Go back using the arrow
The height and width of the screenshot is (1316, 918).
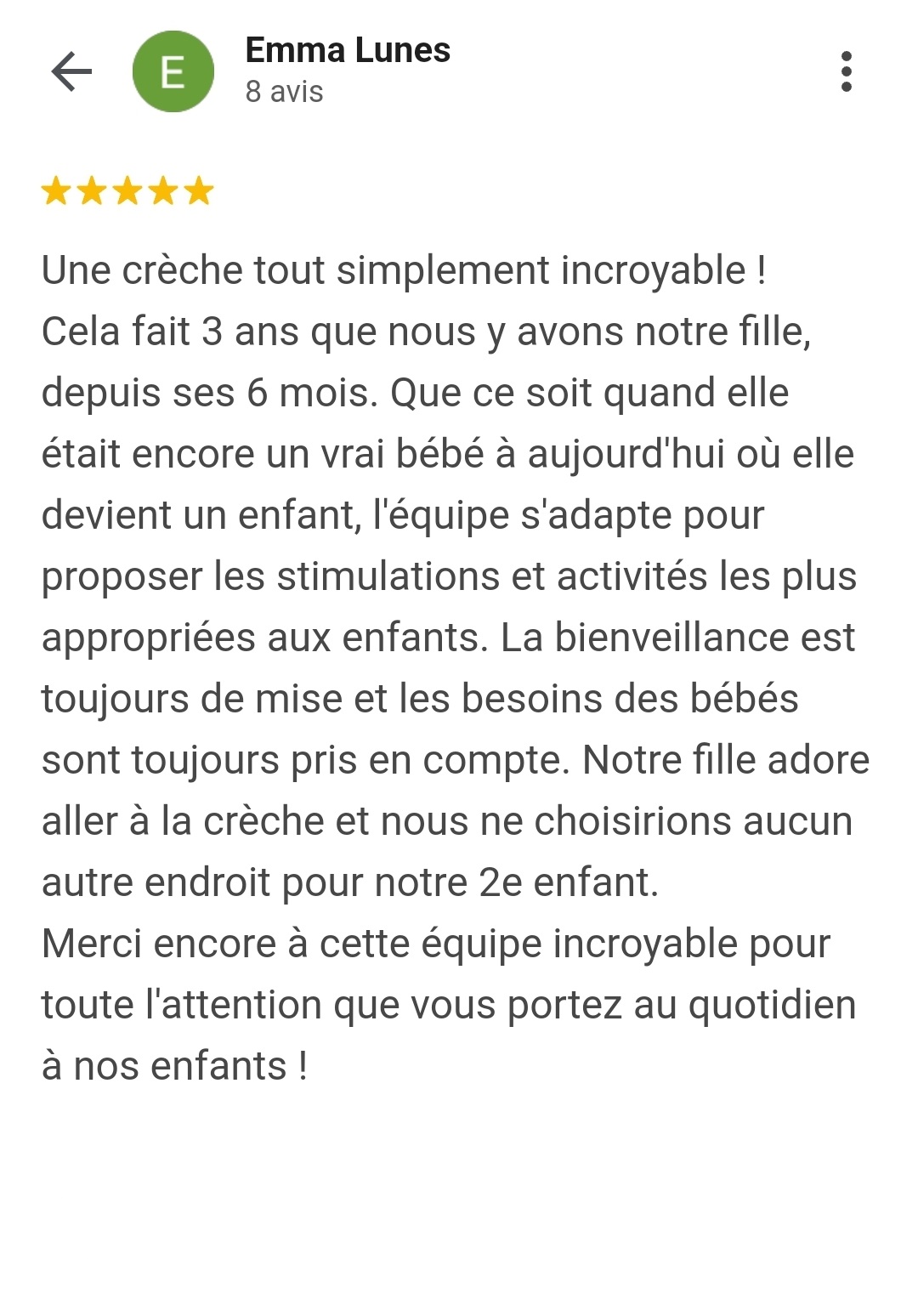(71, 71)
